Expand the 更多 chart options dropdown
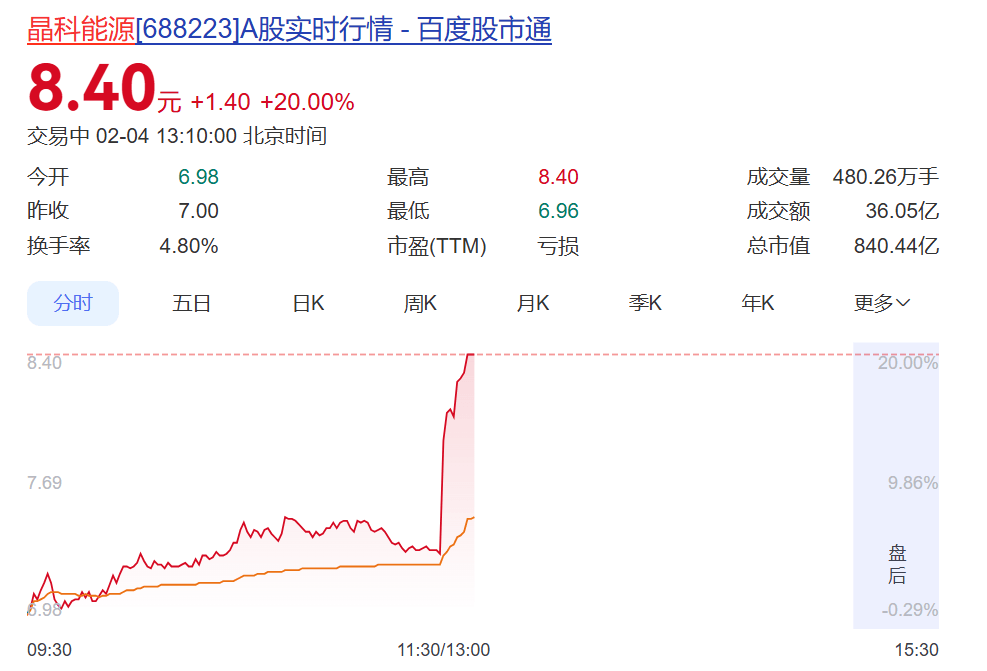Screen dimensions: 987x671 (x=881, y=304)
